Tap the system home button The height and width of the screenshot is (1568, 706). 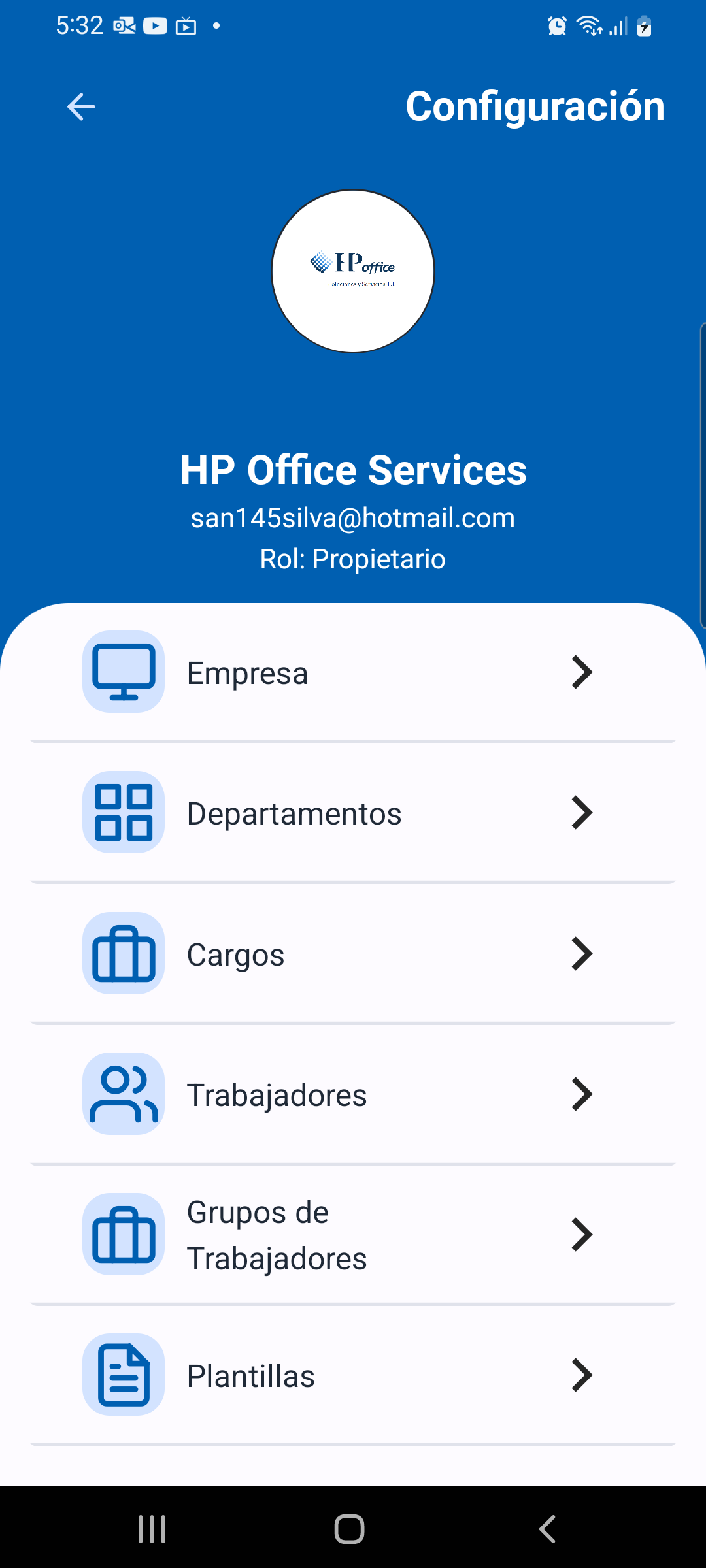(349, 1529)
